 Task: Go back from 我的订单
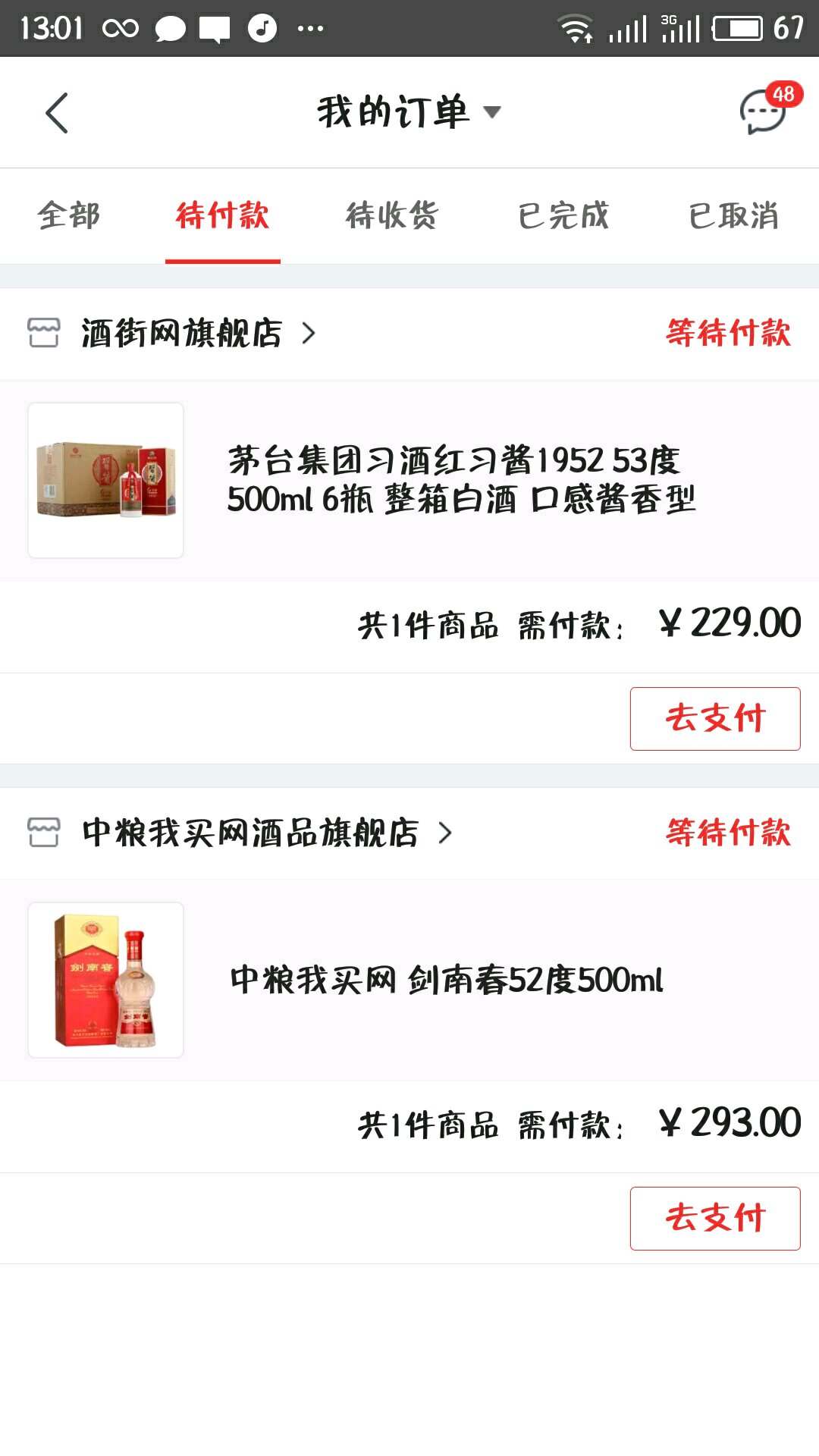click(x=57, y=113)
